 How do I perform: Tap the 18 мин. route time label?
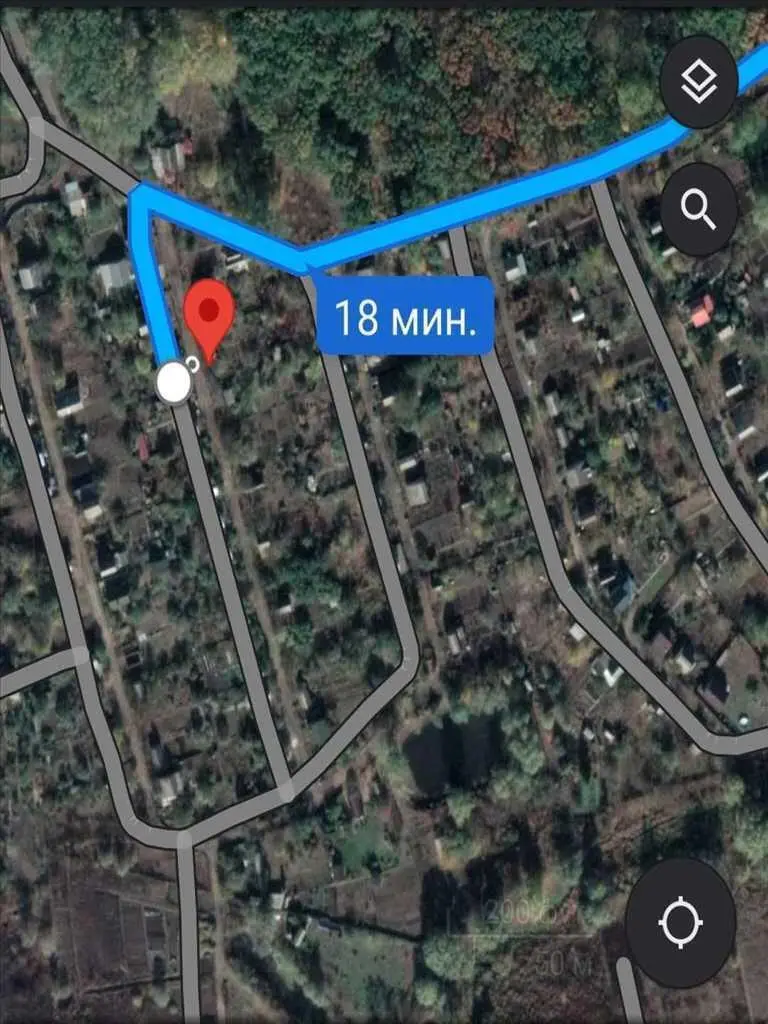(x=405, y=317)
